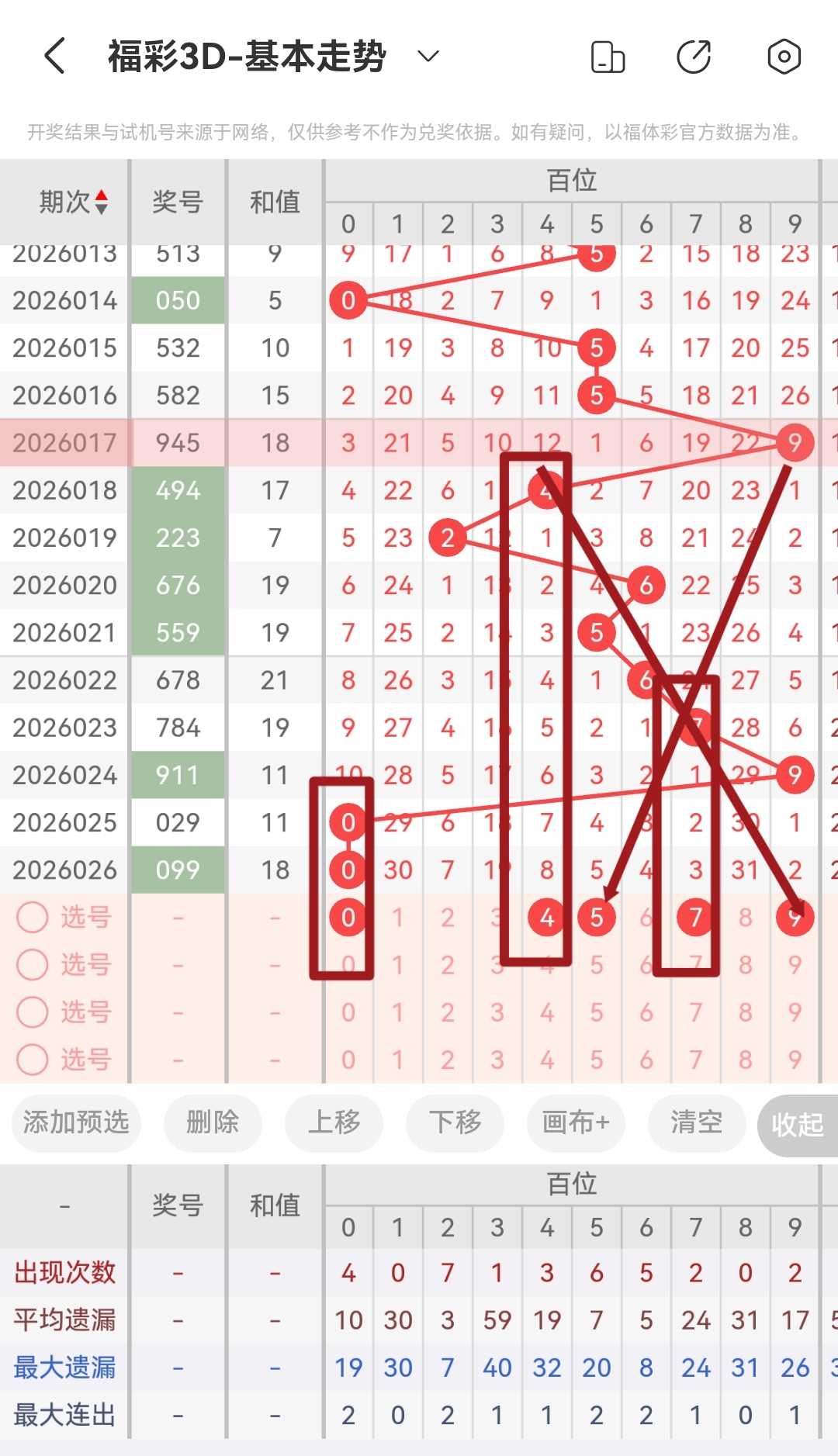Image resolution: width=838 pixels, height=1456 pixels.
Task: Expand the 福彩3D-基本走势 title dropdown
Action: coord(426,57)
